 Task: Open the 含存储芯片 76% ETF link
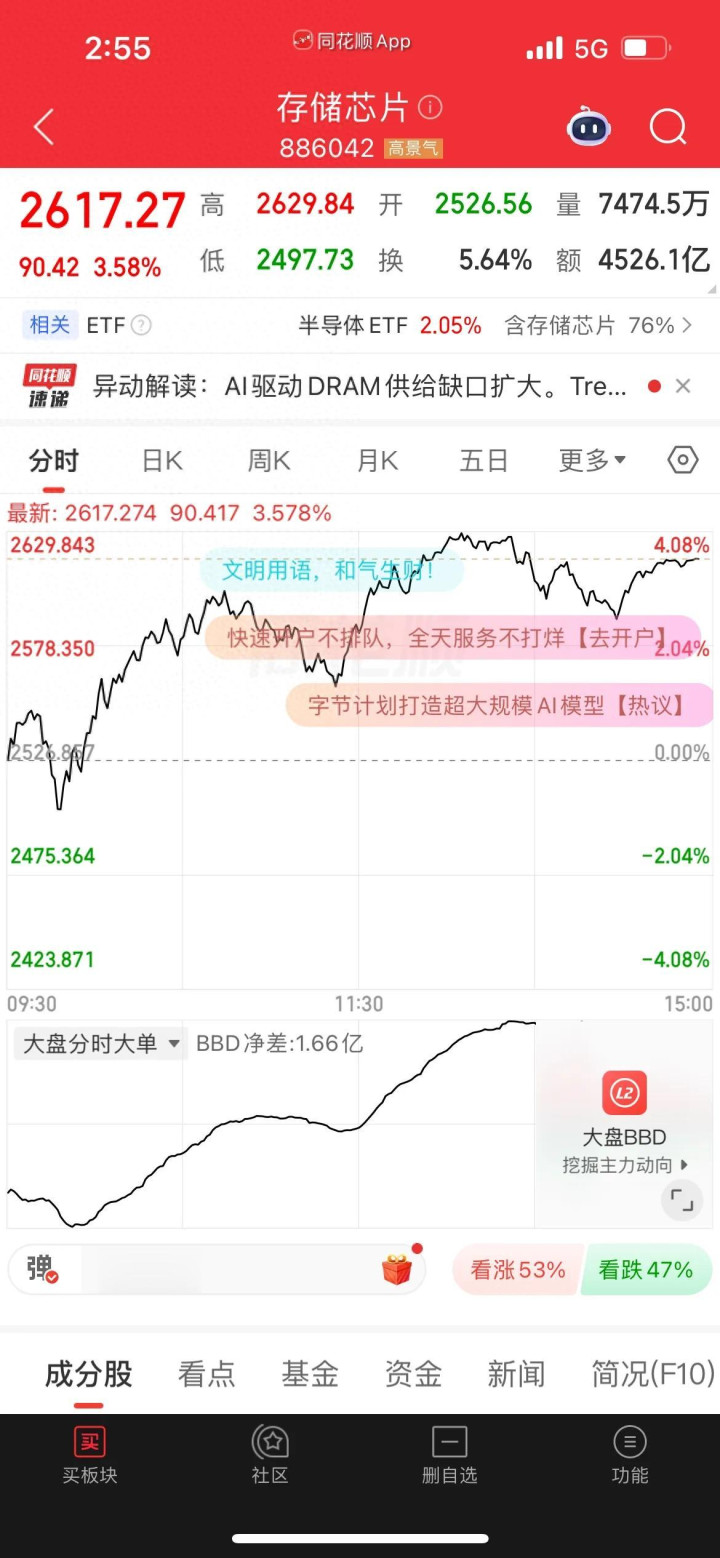598,325
